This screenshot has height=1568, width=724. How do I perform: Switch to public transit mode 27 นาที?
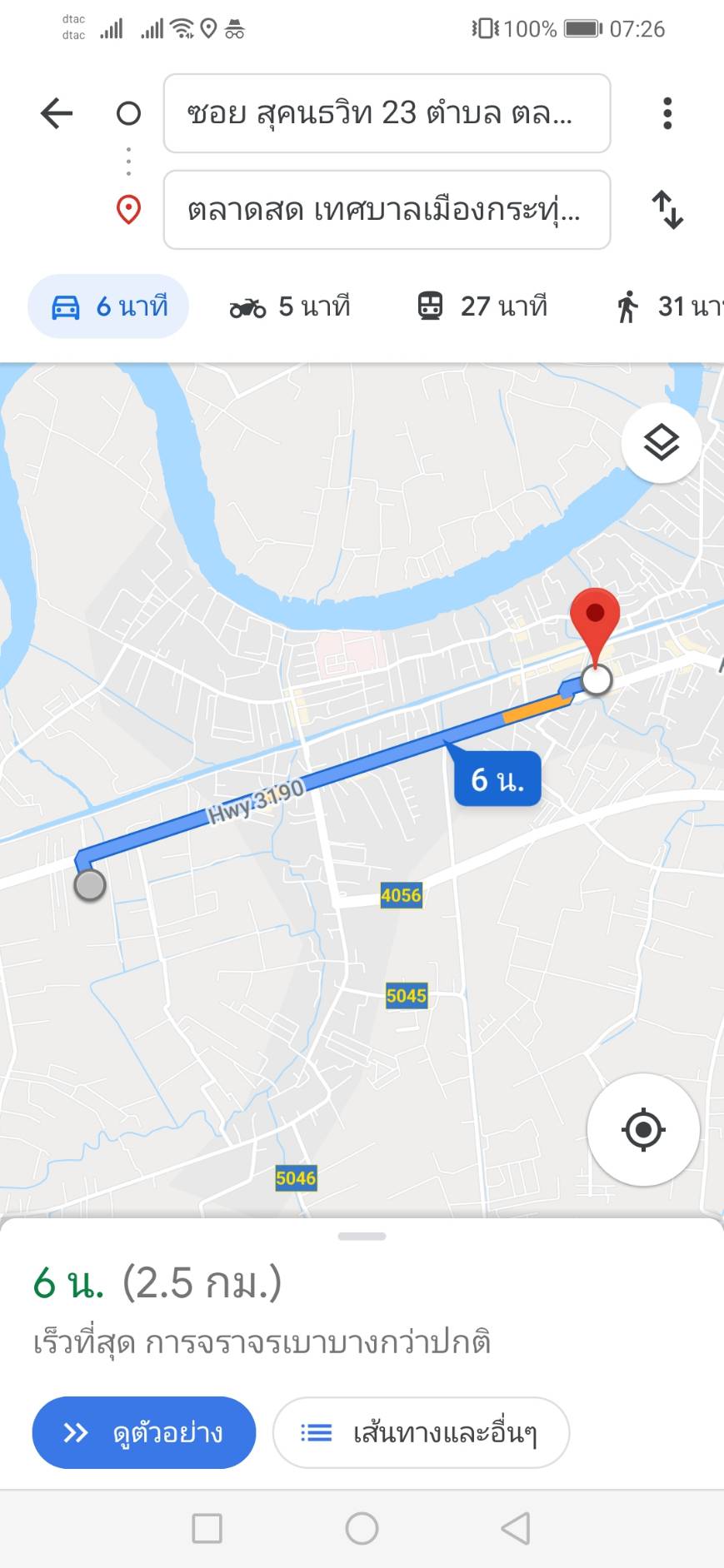point(482,306)
